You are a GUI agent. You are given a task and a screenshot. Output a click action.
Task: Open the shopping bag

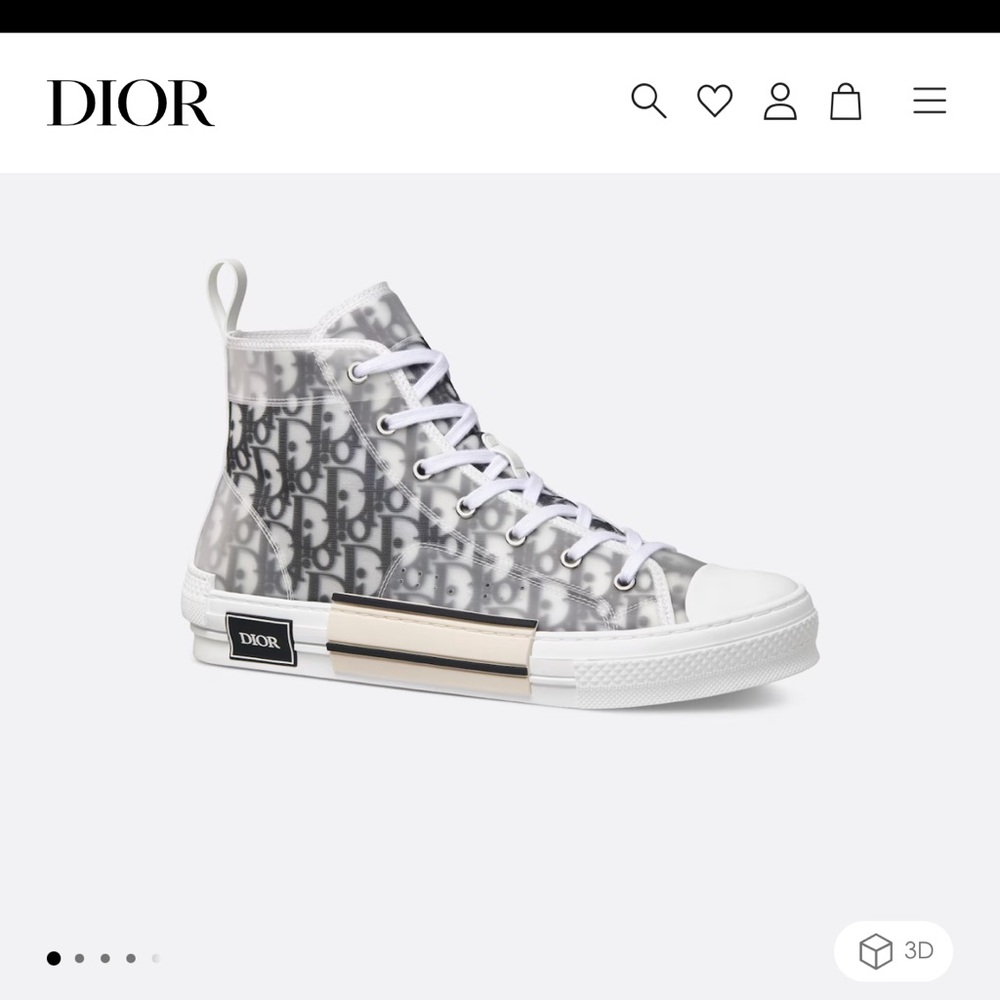(845, 101)
